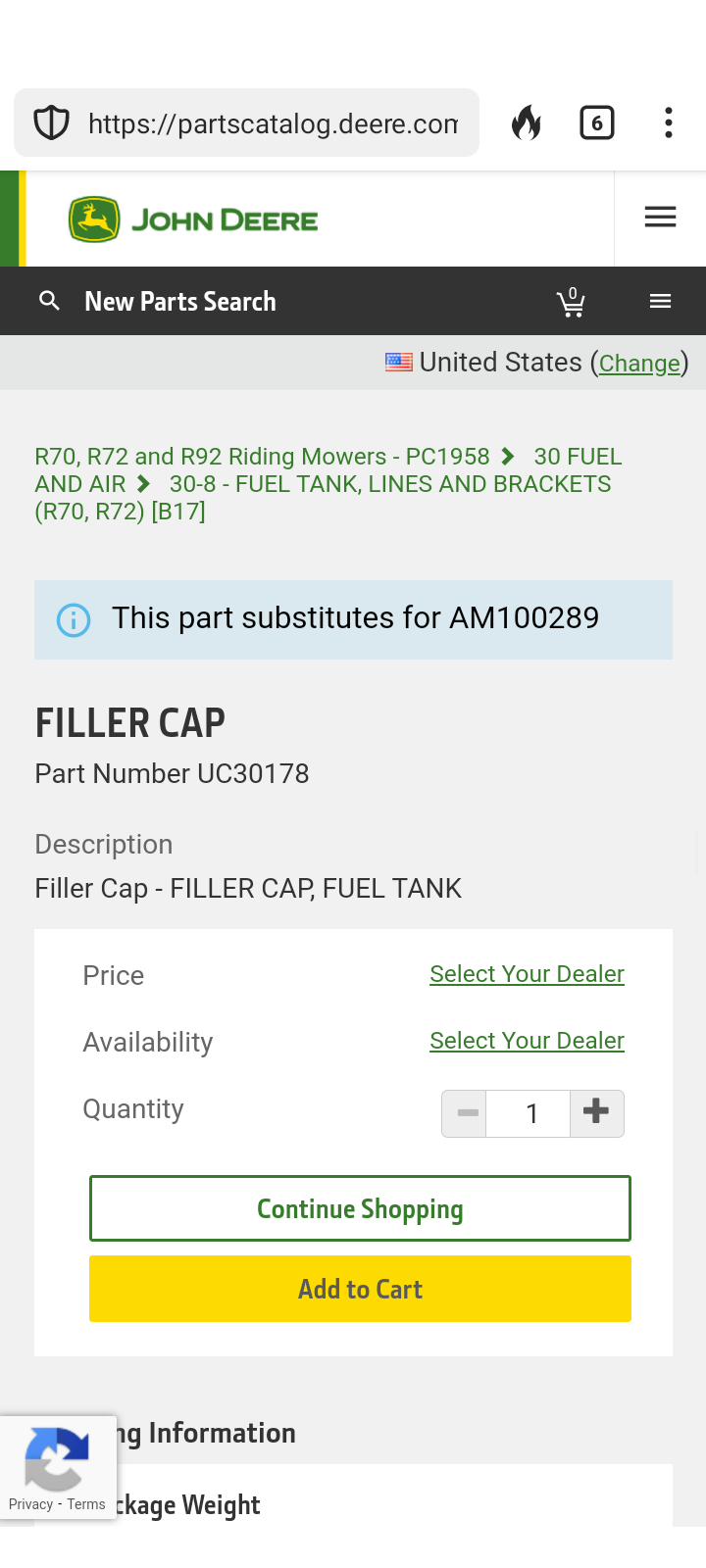View the shopping cart
The height and width of the screenshot is (1568, 706).
pyautogui.click(x=571, y=302)
